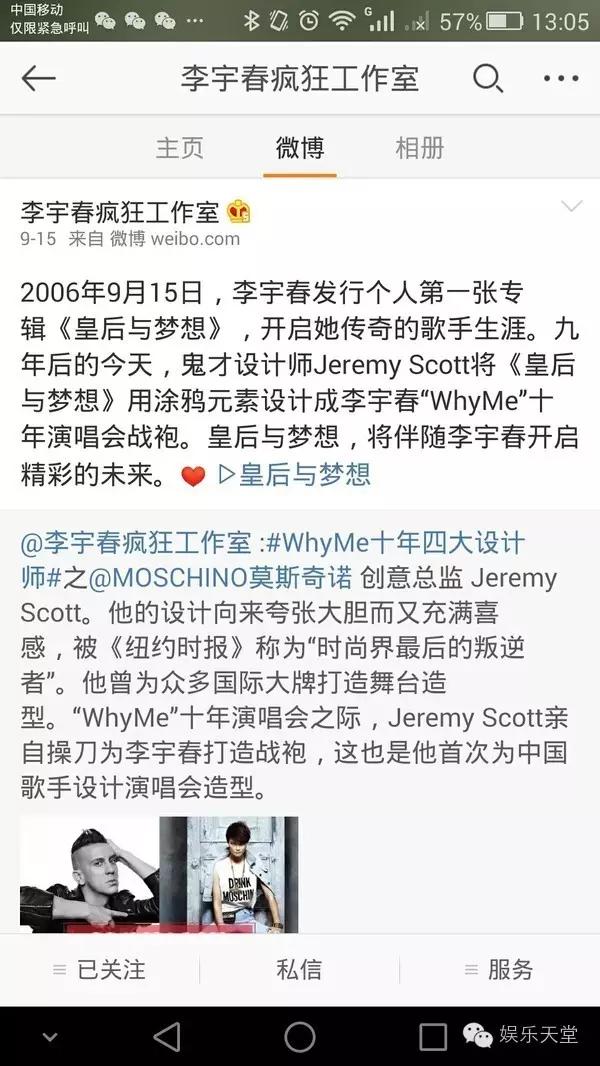Send a private message via 私信
Viewport: 600px width, 1066px height.
click(299, 969)
